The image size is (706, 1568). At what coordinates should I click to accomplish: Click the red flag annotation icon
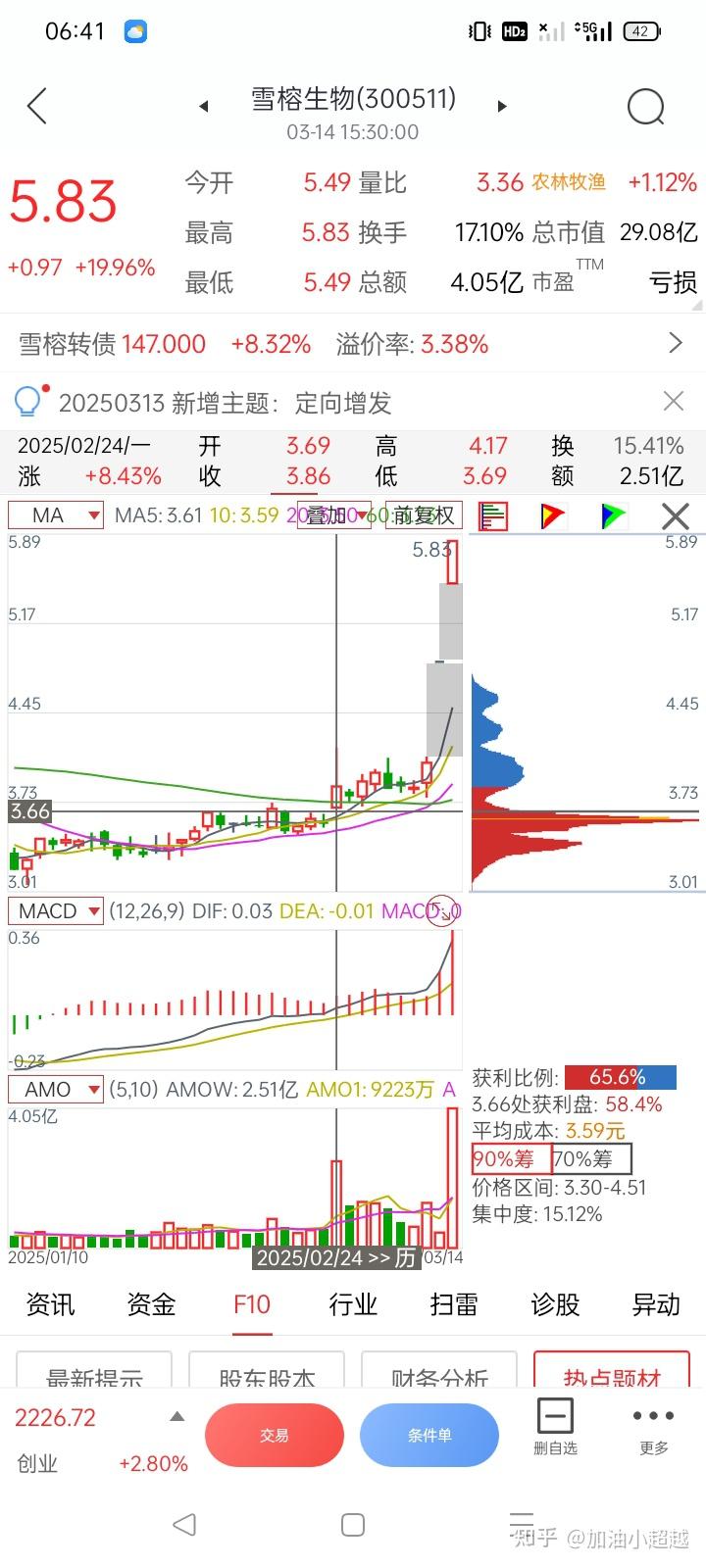pos(551,514)
